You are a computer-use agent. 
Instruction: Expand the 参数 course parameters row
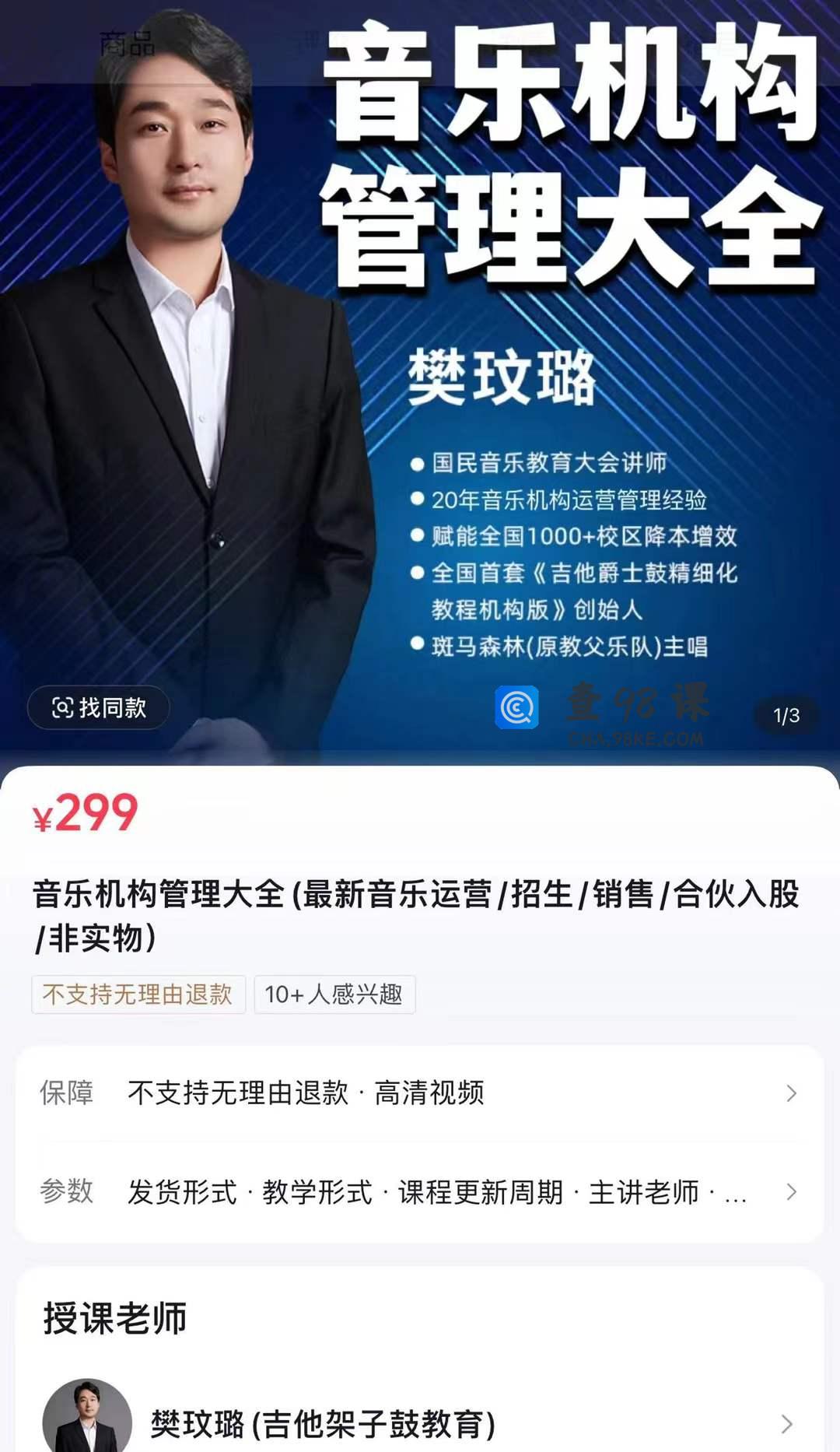[420, 1191]
